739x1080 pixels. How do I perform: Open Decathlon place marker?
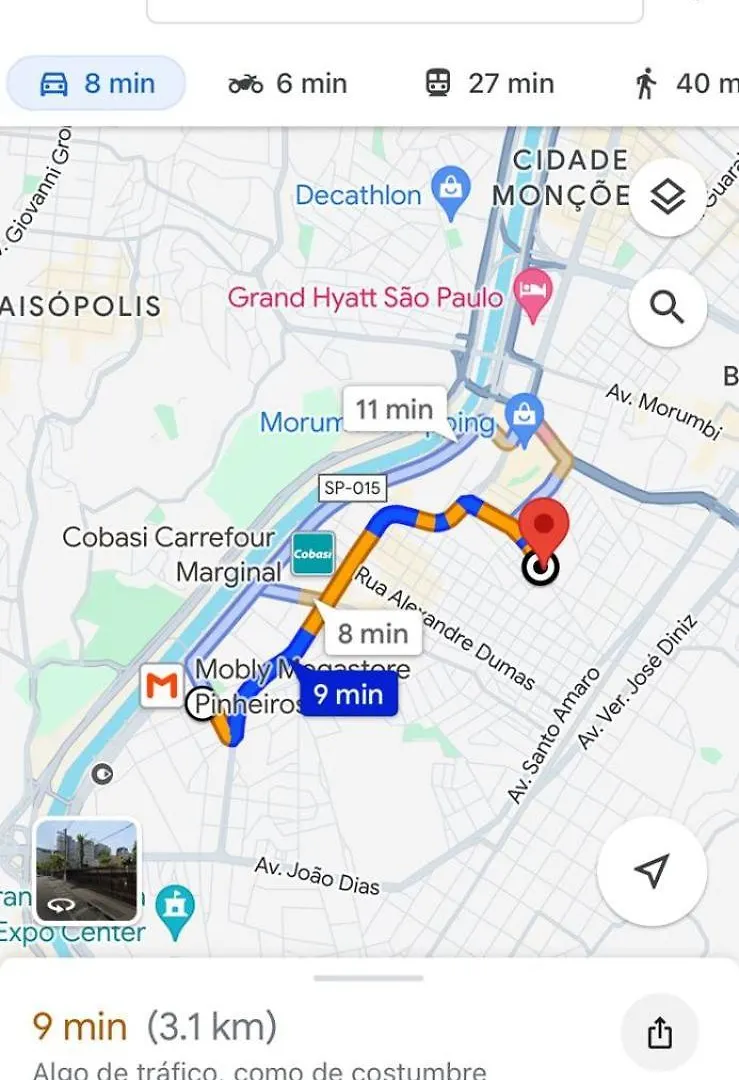[450, 192]
